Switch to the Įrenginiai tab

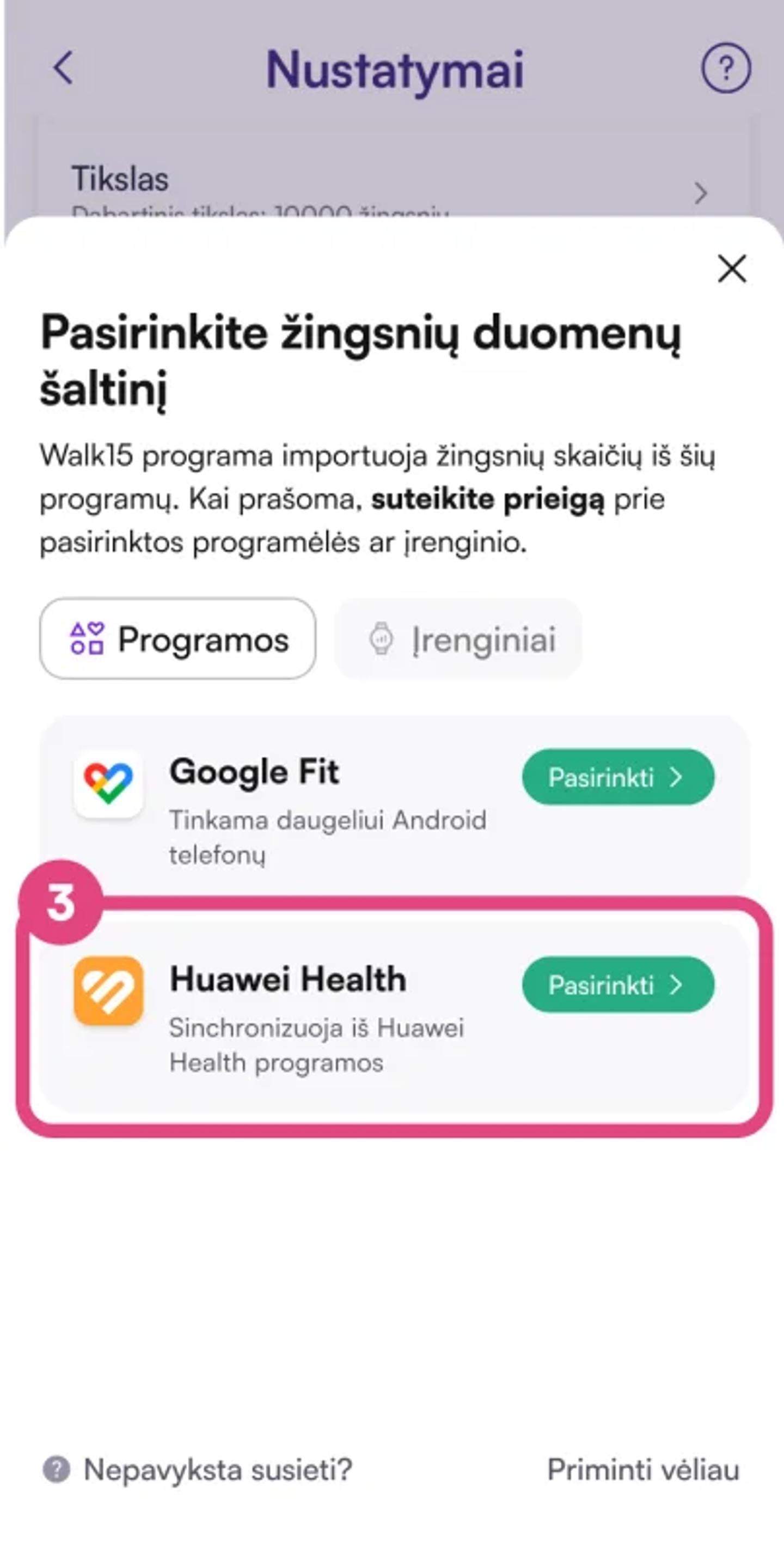pyautogui.click(x=459, y=638)
